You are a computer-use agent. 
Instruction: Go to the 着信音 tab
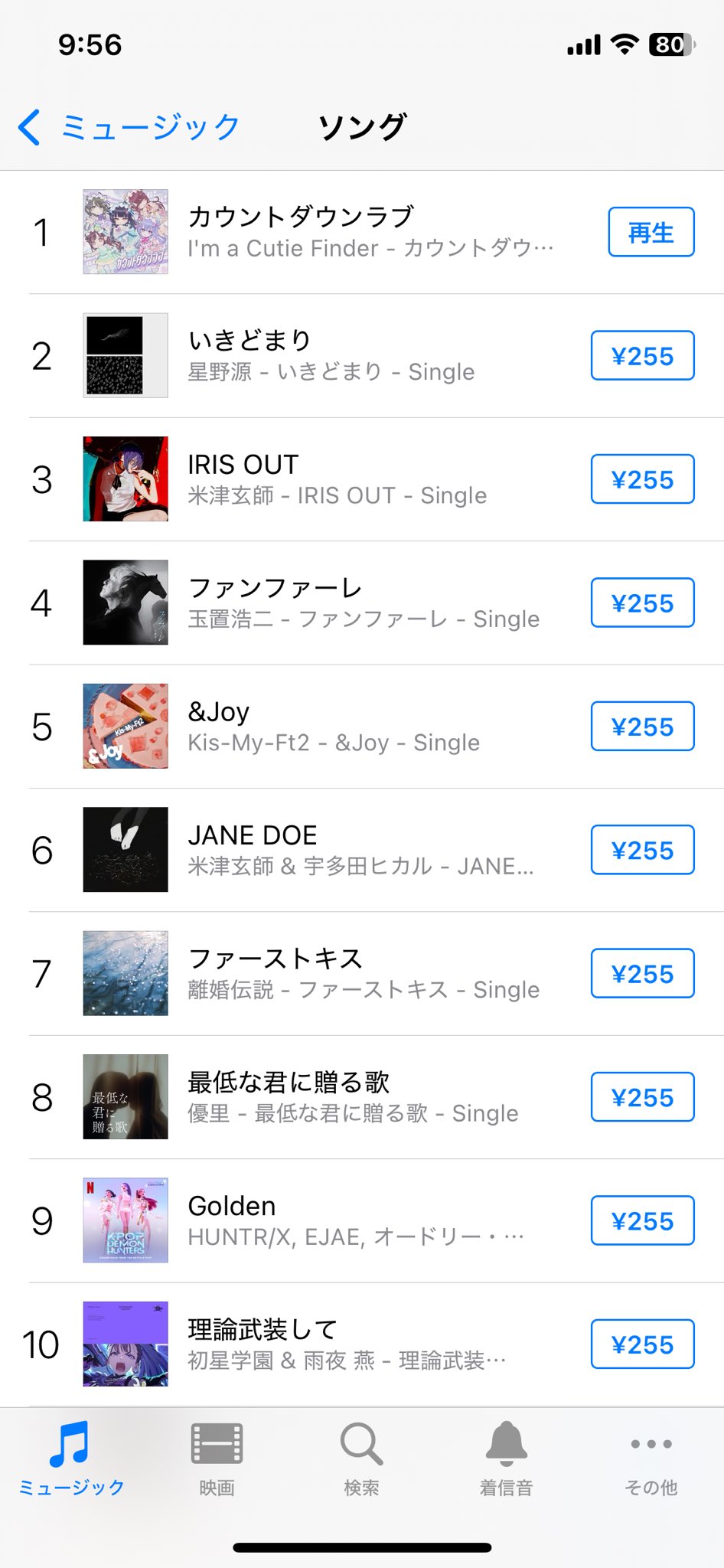[506, 1459]
